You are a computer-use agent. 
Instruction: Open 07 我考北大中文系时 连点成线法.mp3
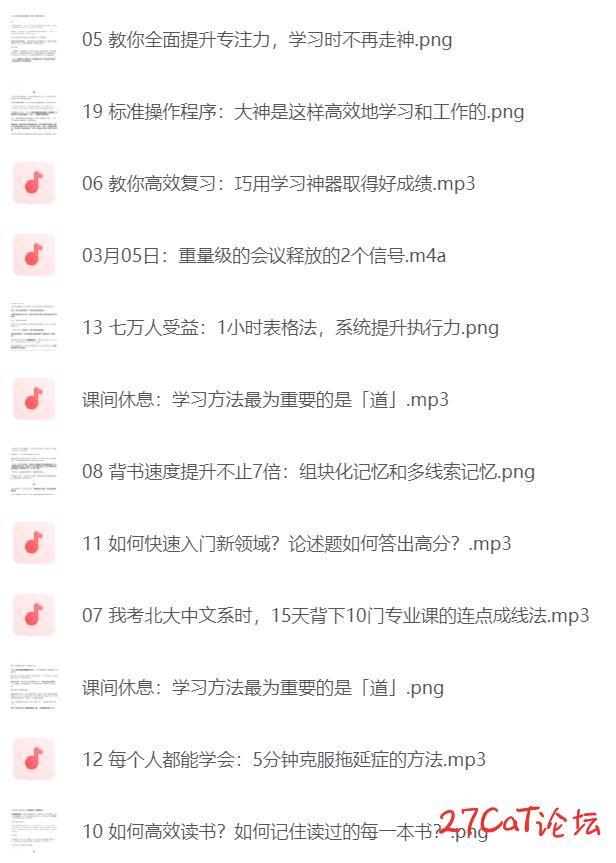[x=335, y=616]
